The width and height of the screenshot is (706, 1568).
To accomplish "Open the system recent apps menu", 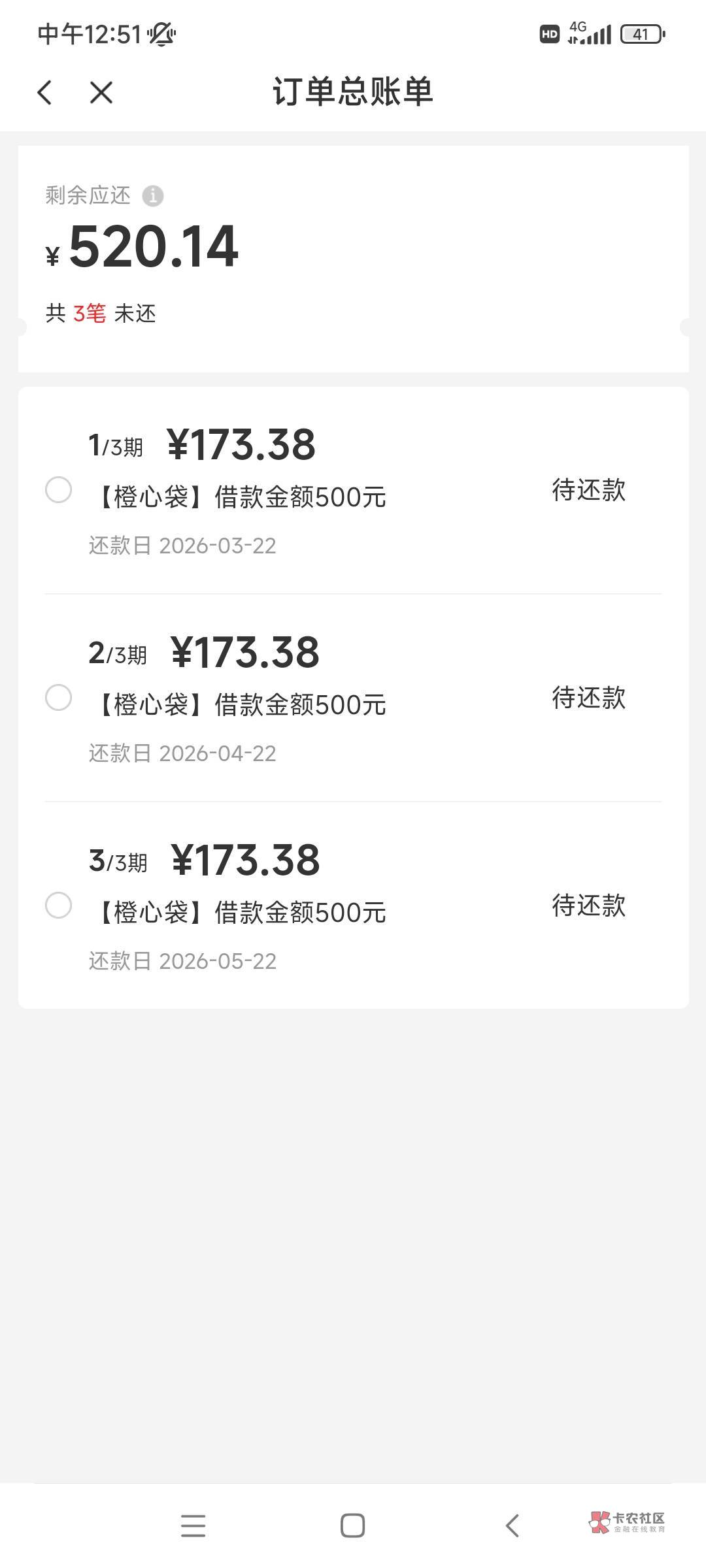I will tap(193, 1526).
